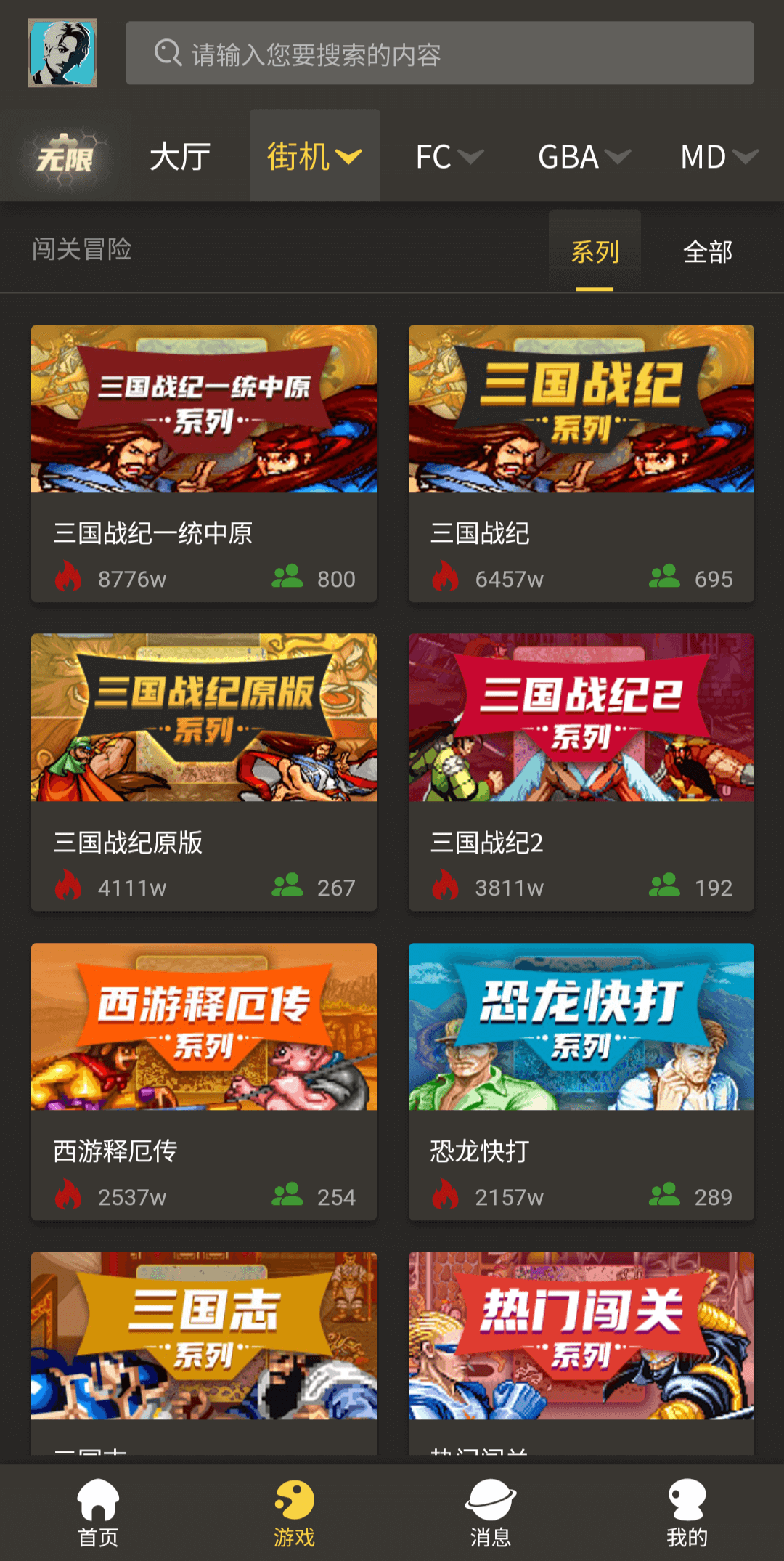
Task: Stay on the 系列 tab
Action: (595, 251)
